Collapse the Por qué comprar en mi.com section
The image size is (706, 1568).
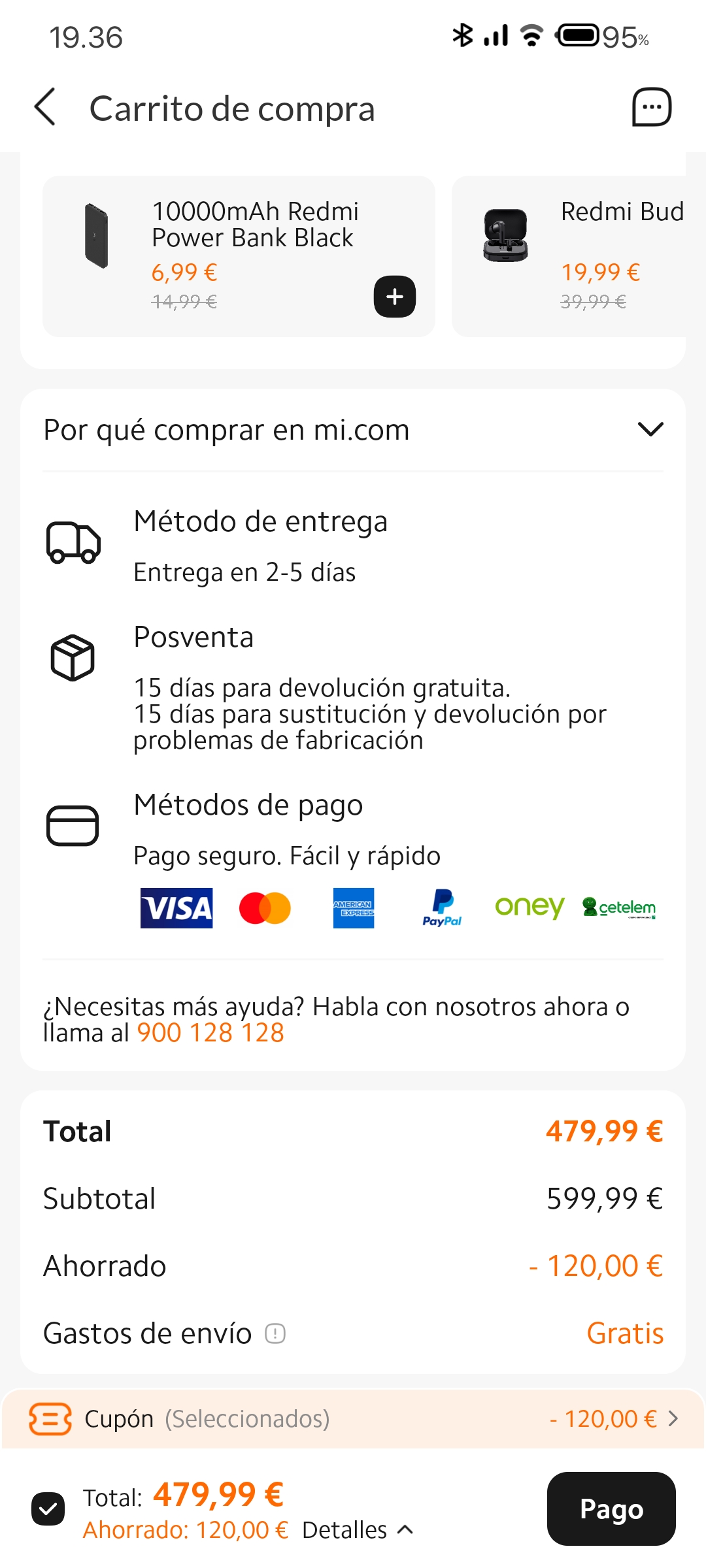(650, 429)
